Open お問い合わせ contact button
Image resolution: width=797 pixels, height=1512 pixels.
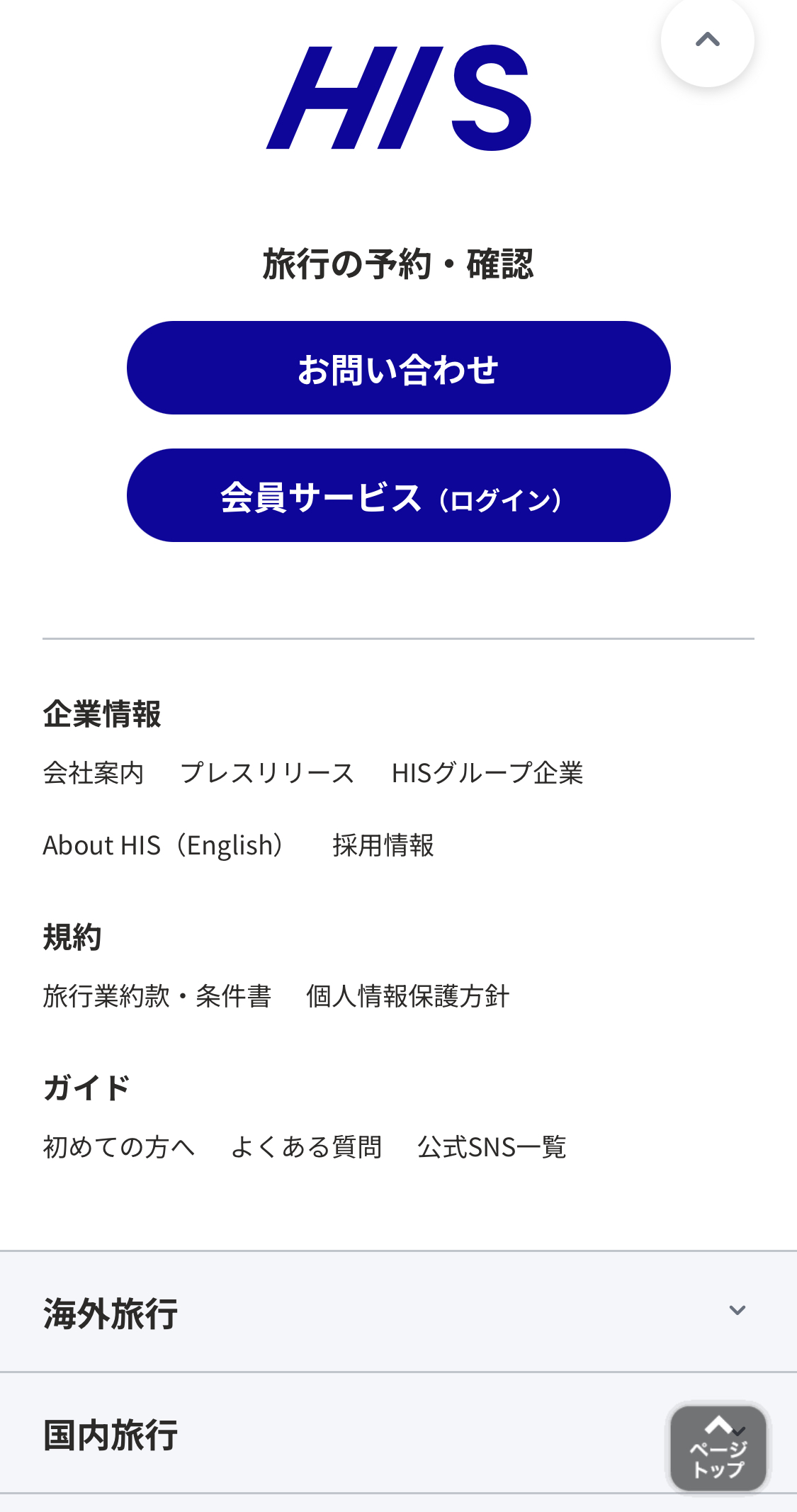(x=398, y=368)
